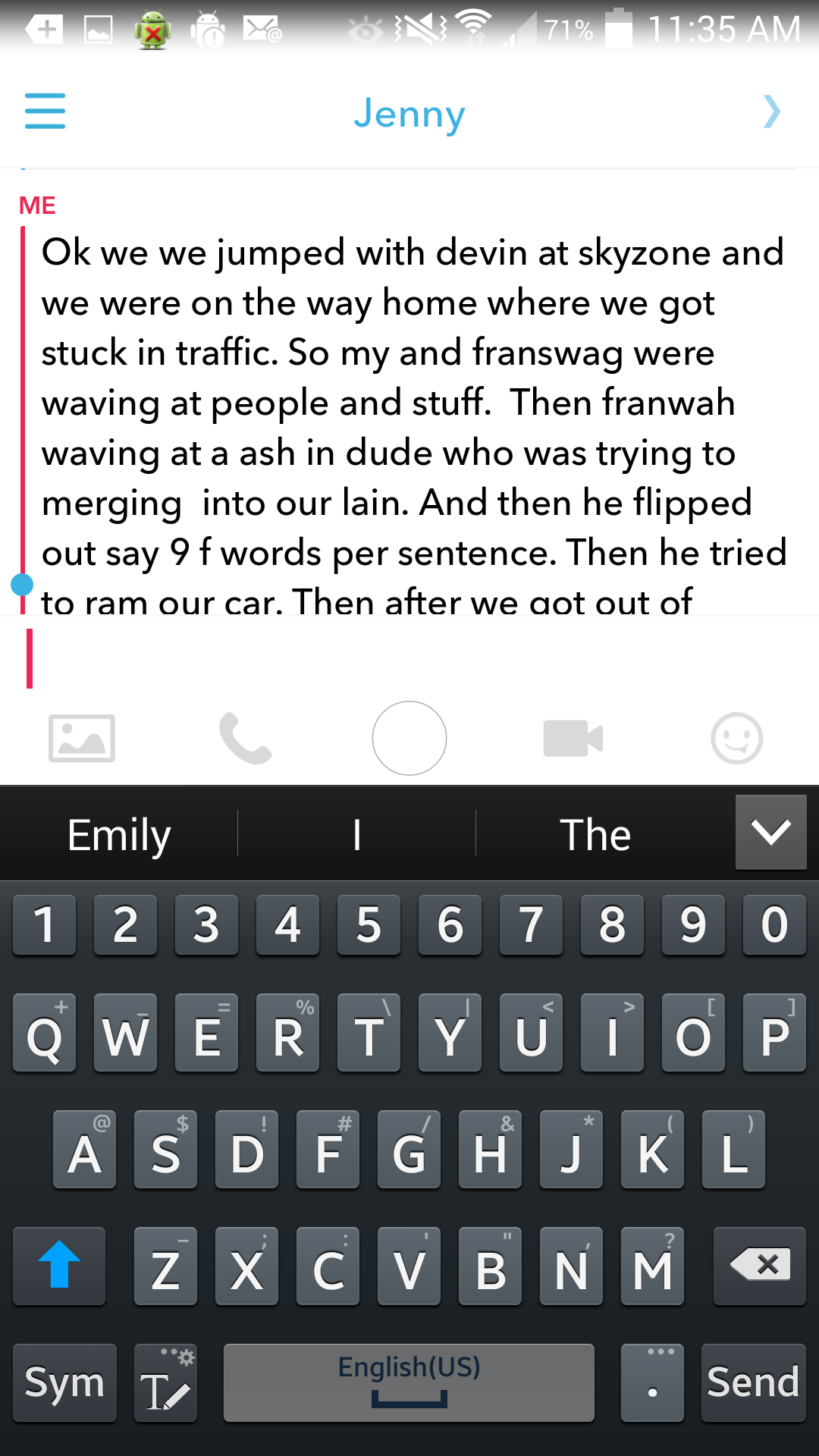Screen dimensions: 819x1456
Task: Start a video call with Jenny
Action: (x=573, y=738)
